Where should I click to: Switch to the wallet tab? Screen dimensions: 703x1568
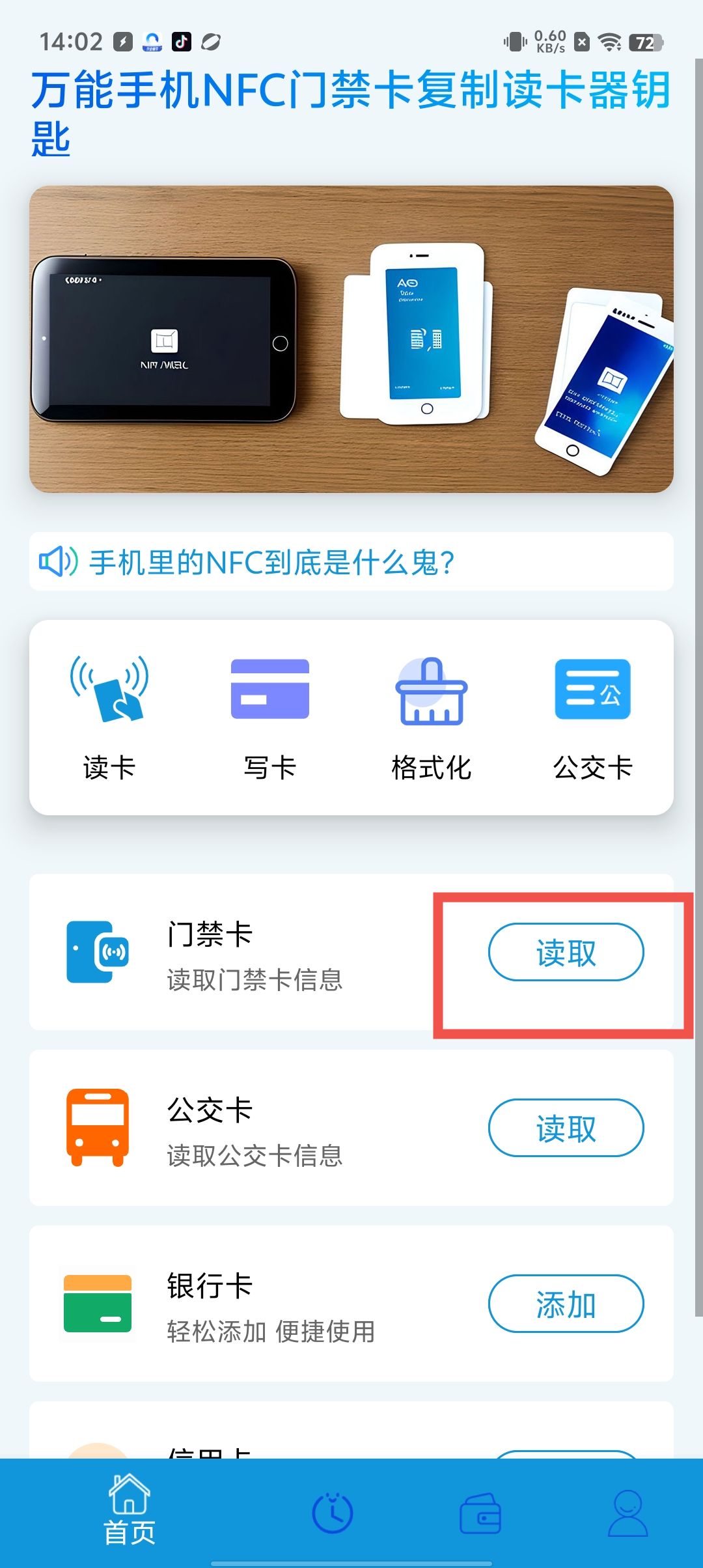coord(480,1513)
